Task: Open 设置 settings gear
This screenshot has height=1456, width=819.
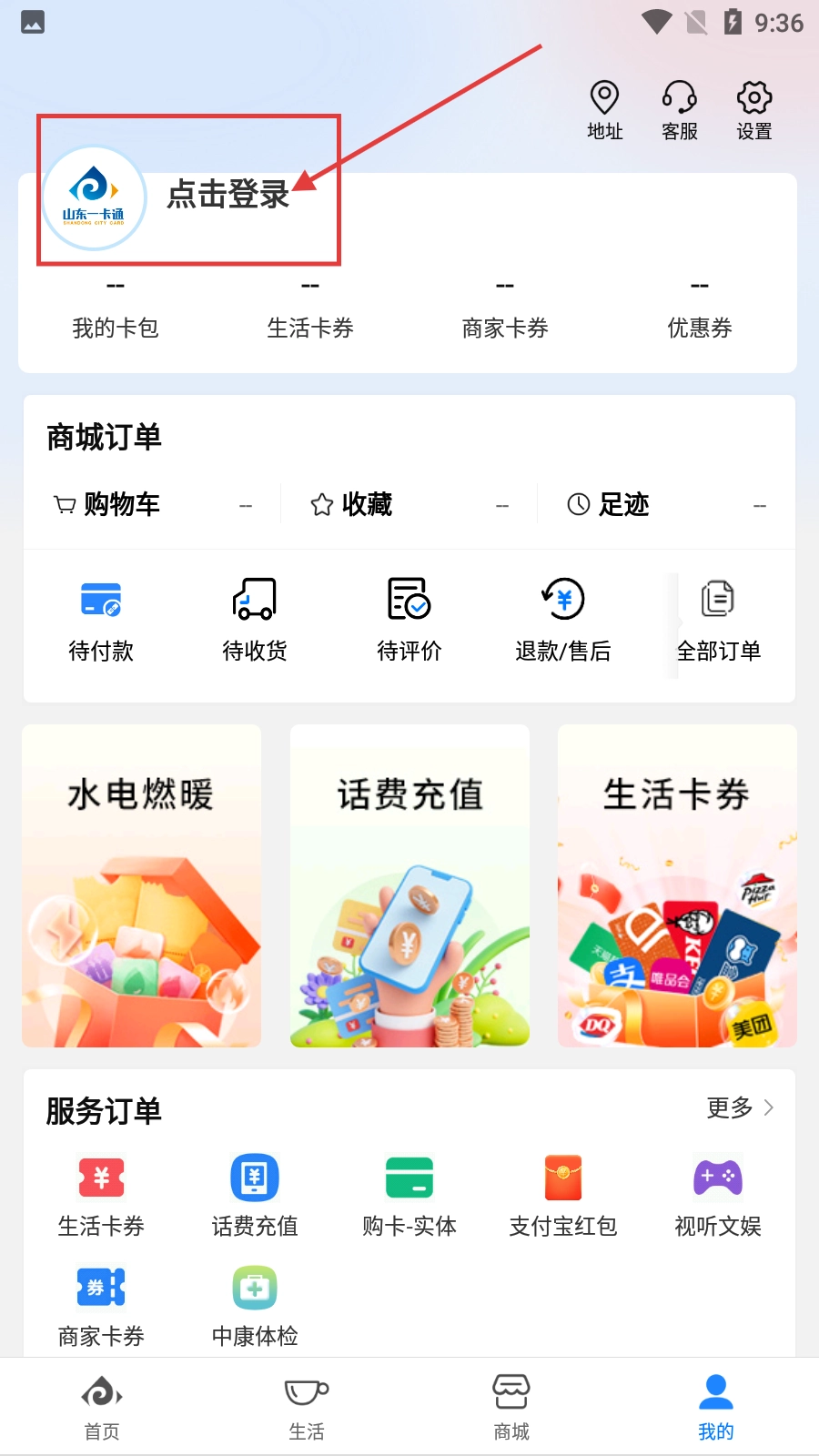Action: [753, 110]
